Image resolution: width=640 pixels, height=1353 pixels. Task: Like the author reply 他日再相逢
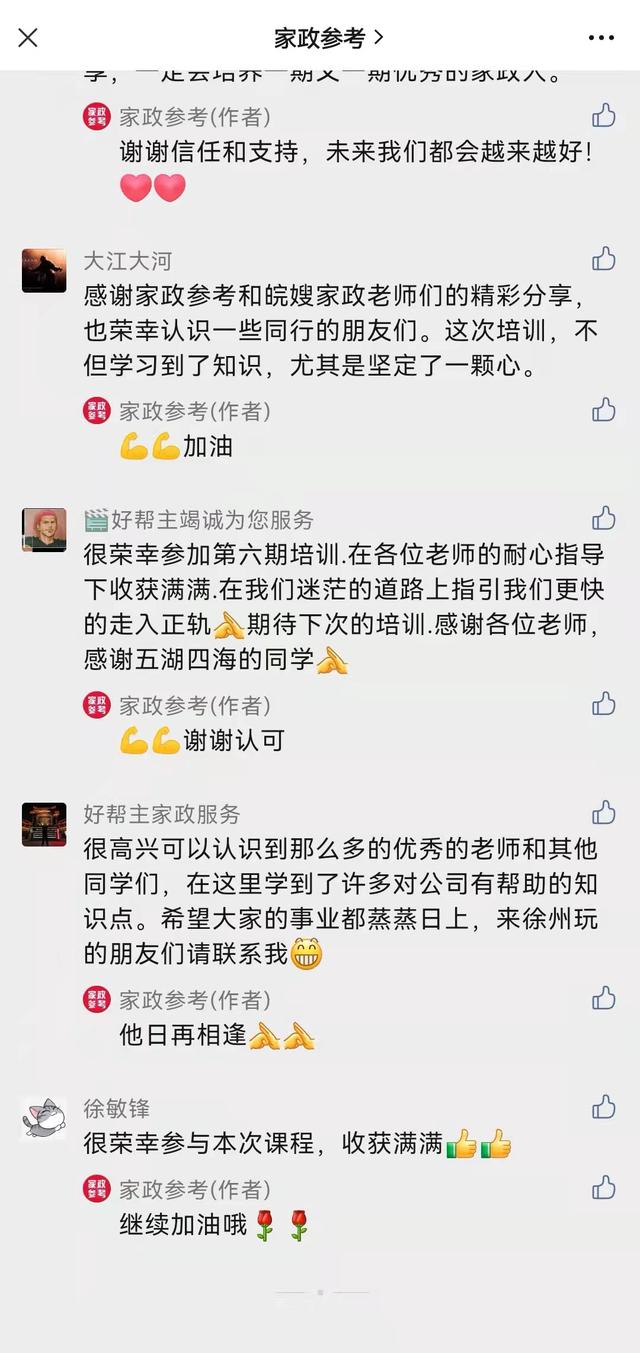pos(603,998)
